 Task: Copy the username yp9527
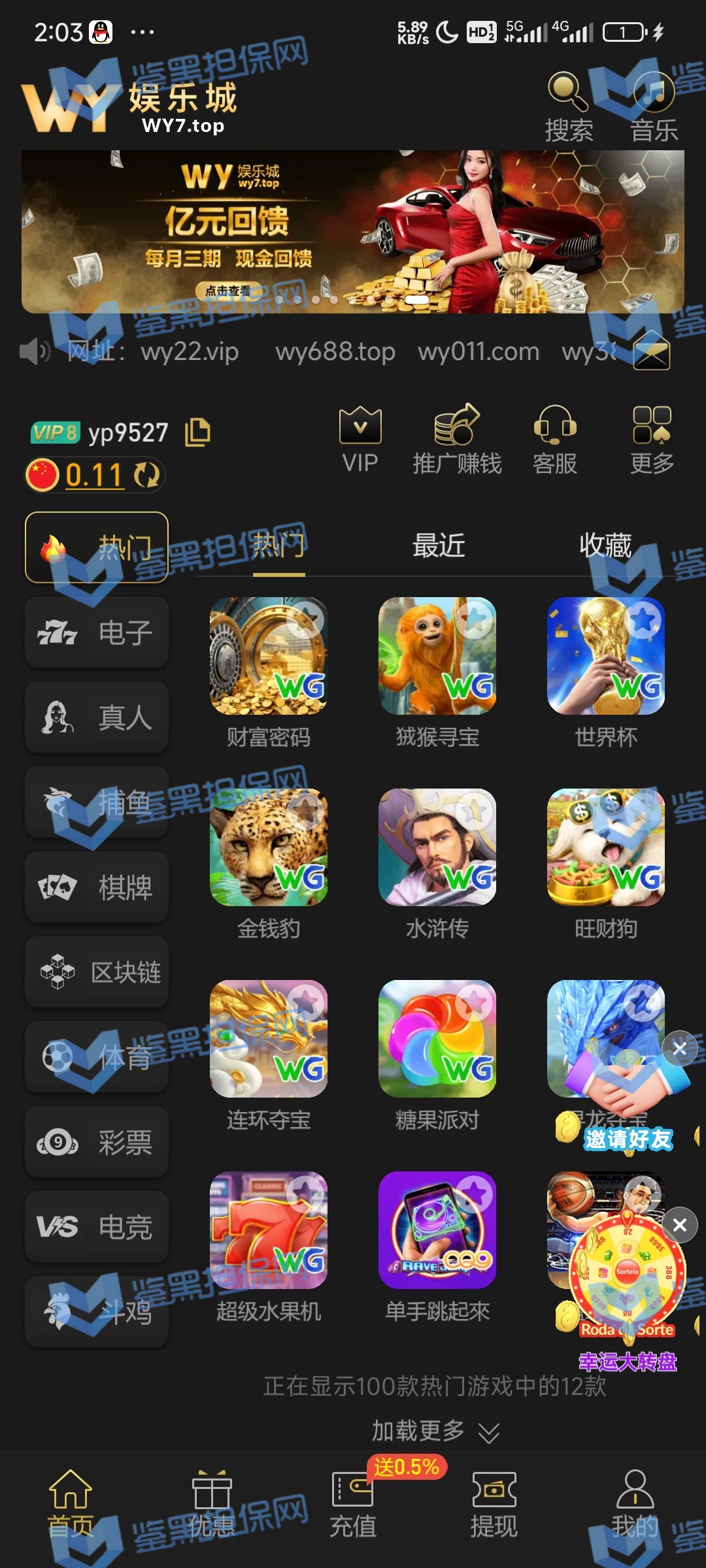(197, 433)
